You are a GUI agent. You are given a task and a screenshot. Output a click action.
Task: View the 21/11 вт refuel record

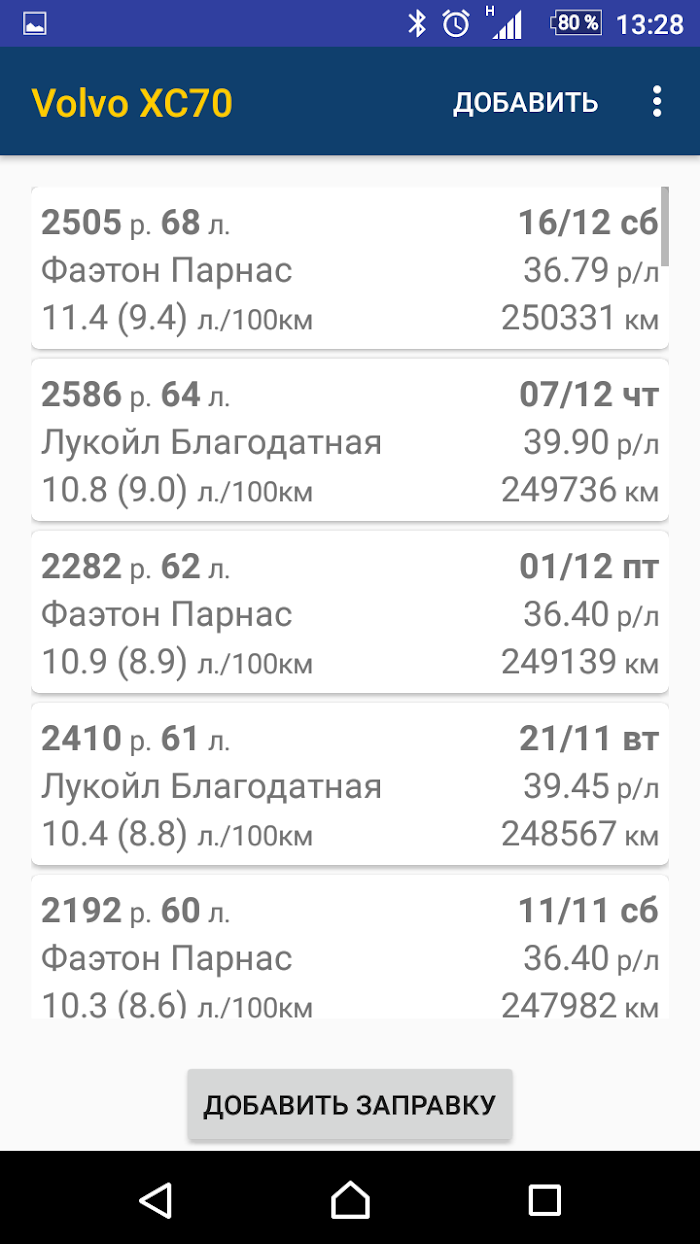pos(350,784)
